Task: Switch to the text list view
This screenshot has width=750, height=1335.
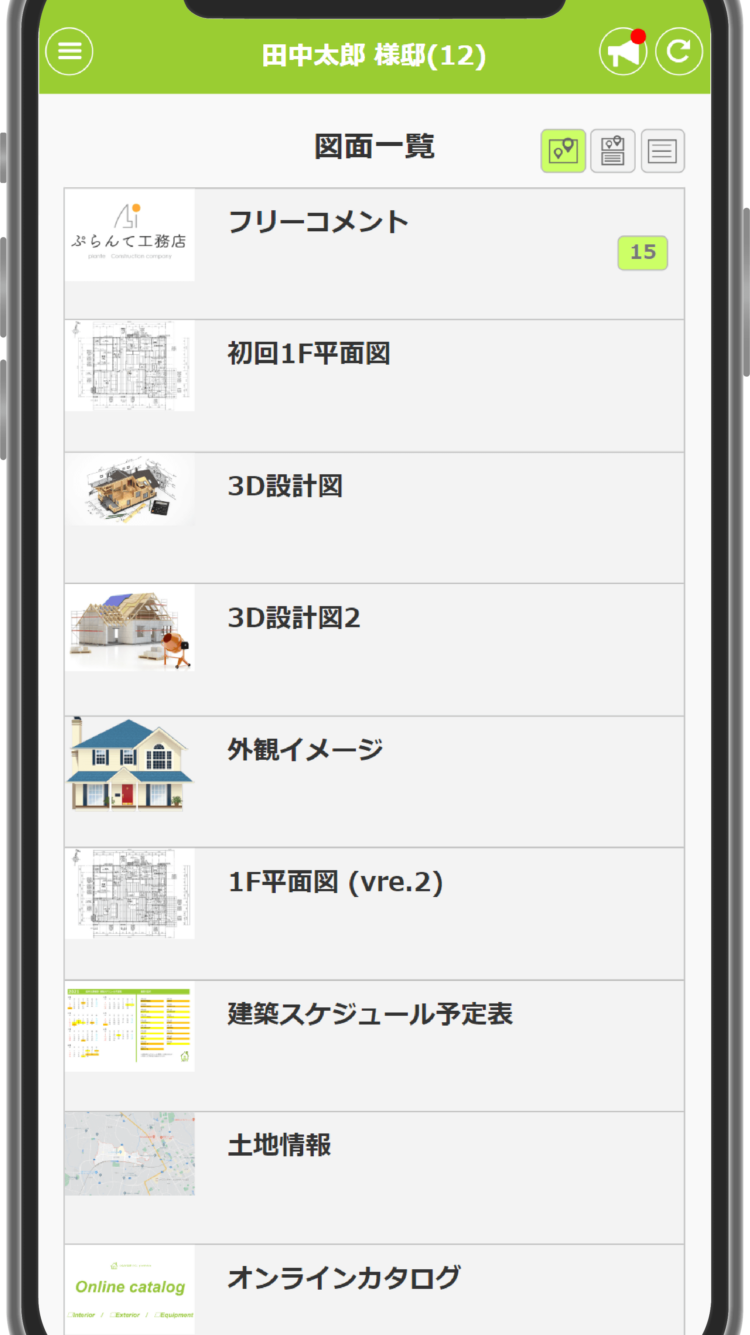Action: coord(662,151)
